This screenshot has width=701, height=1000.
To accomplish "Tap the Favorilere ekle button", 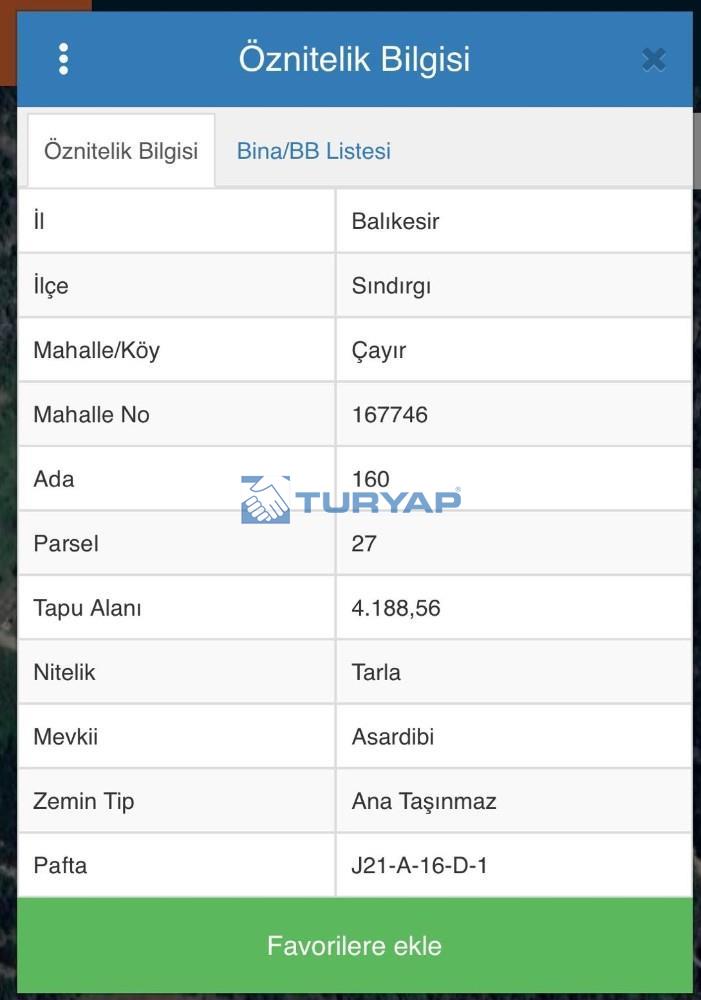I will tap(354, 945).
